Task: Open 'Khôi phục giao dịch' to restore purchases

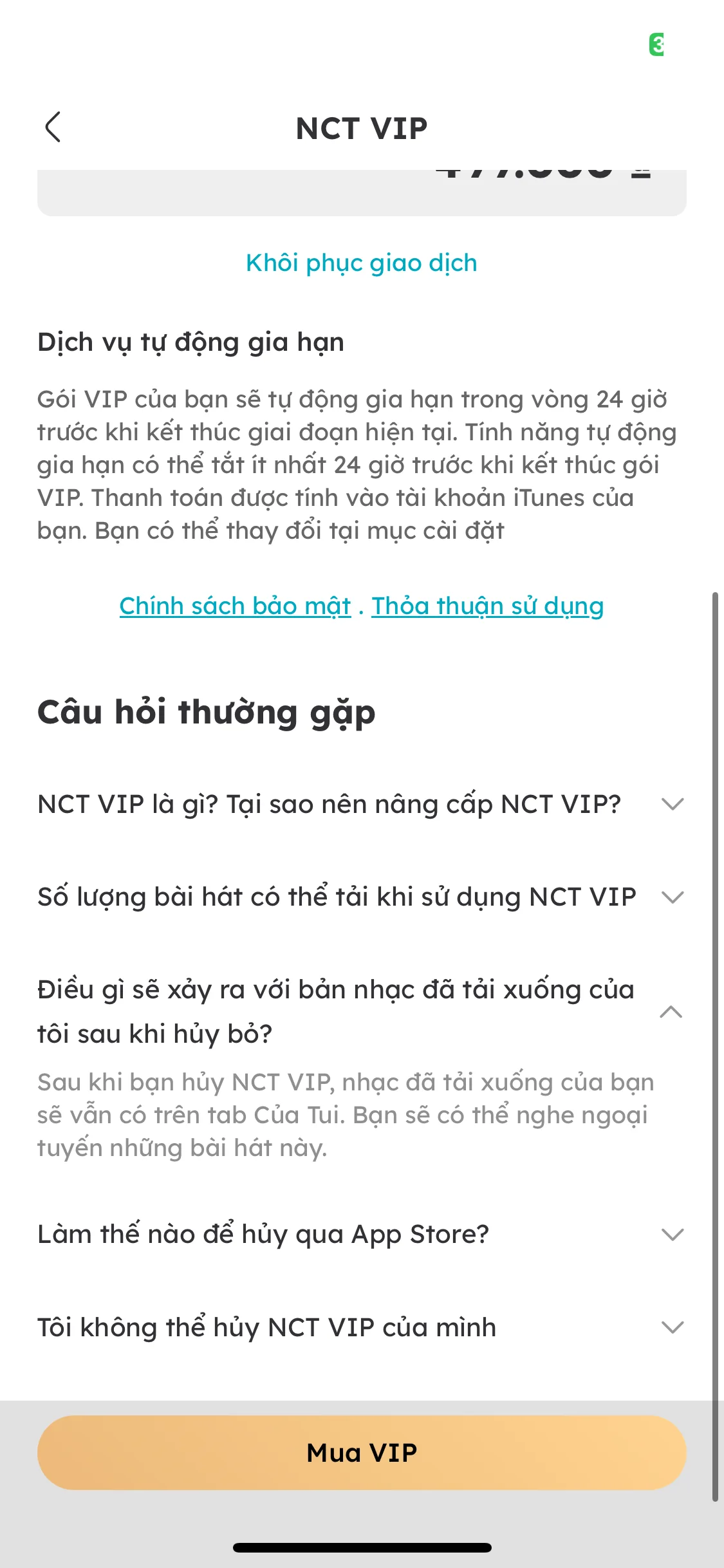Action: (x=360, y=262)
